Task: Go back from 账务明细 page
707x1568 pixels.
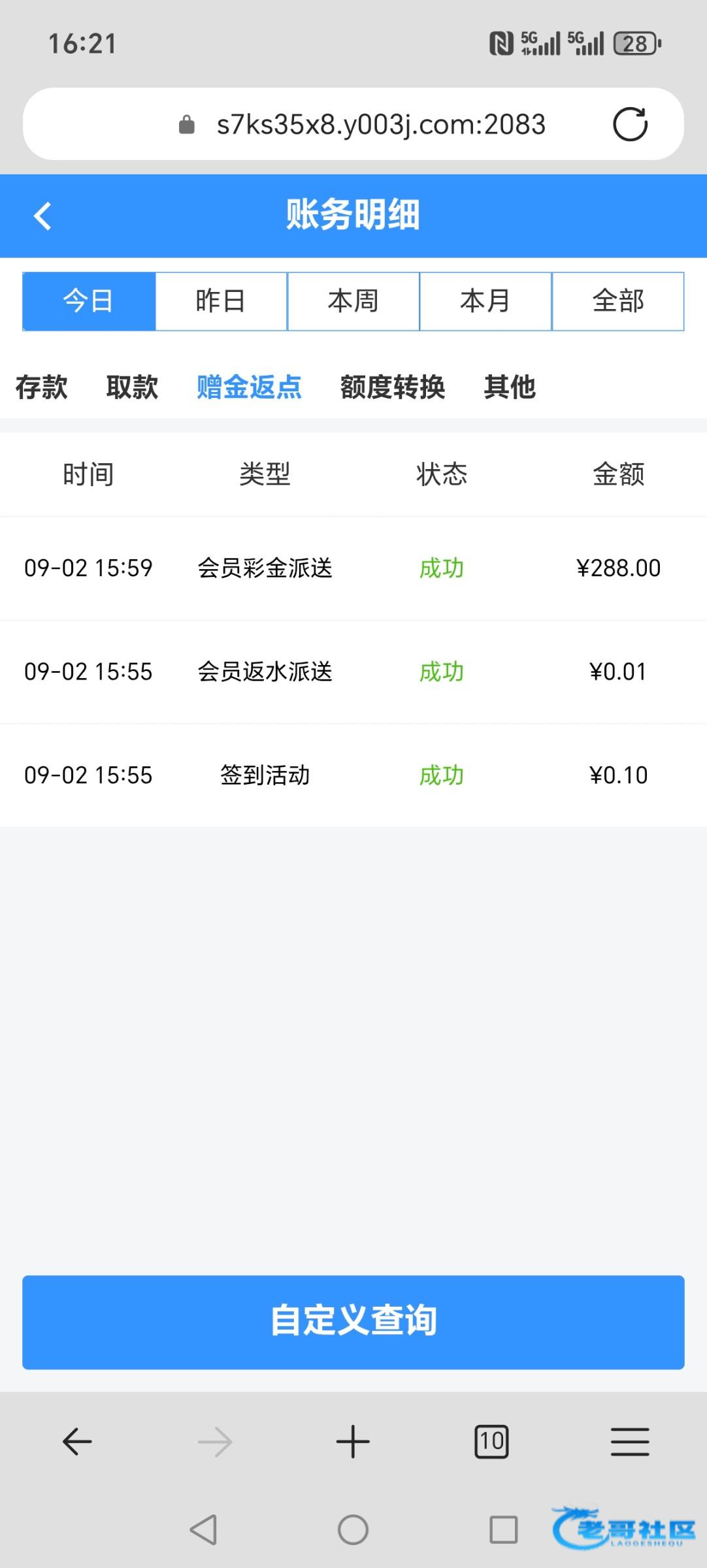Action: (x=42, y=216)
